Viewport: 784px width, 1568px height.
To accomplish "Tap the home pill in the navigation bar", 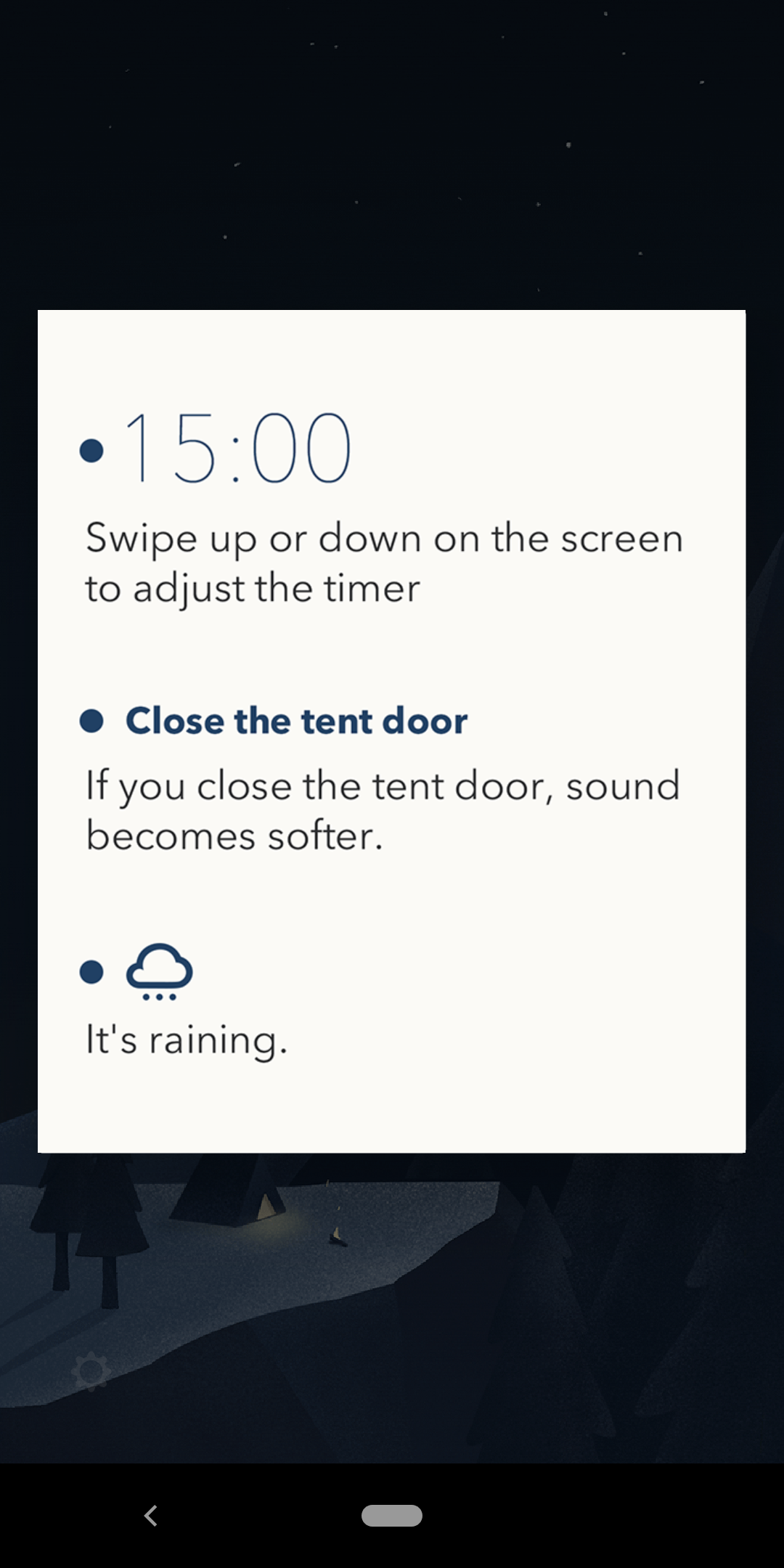I will coord(392,1516).
